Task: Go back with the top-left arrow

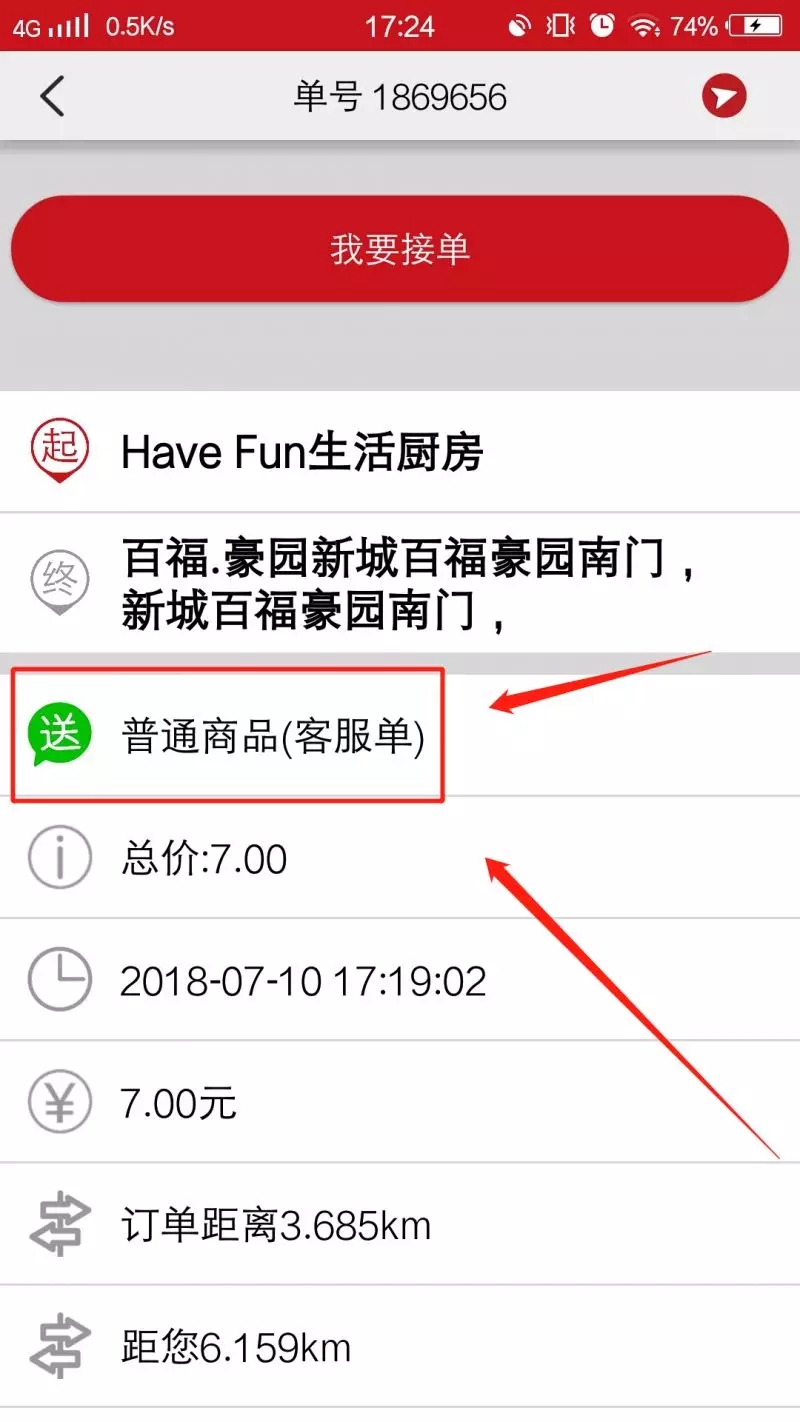Action: tap(52, 97)
